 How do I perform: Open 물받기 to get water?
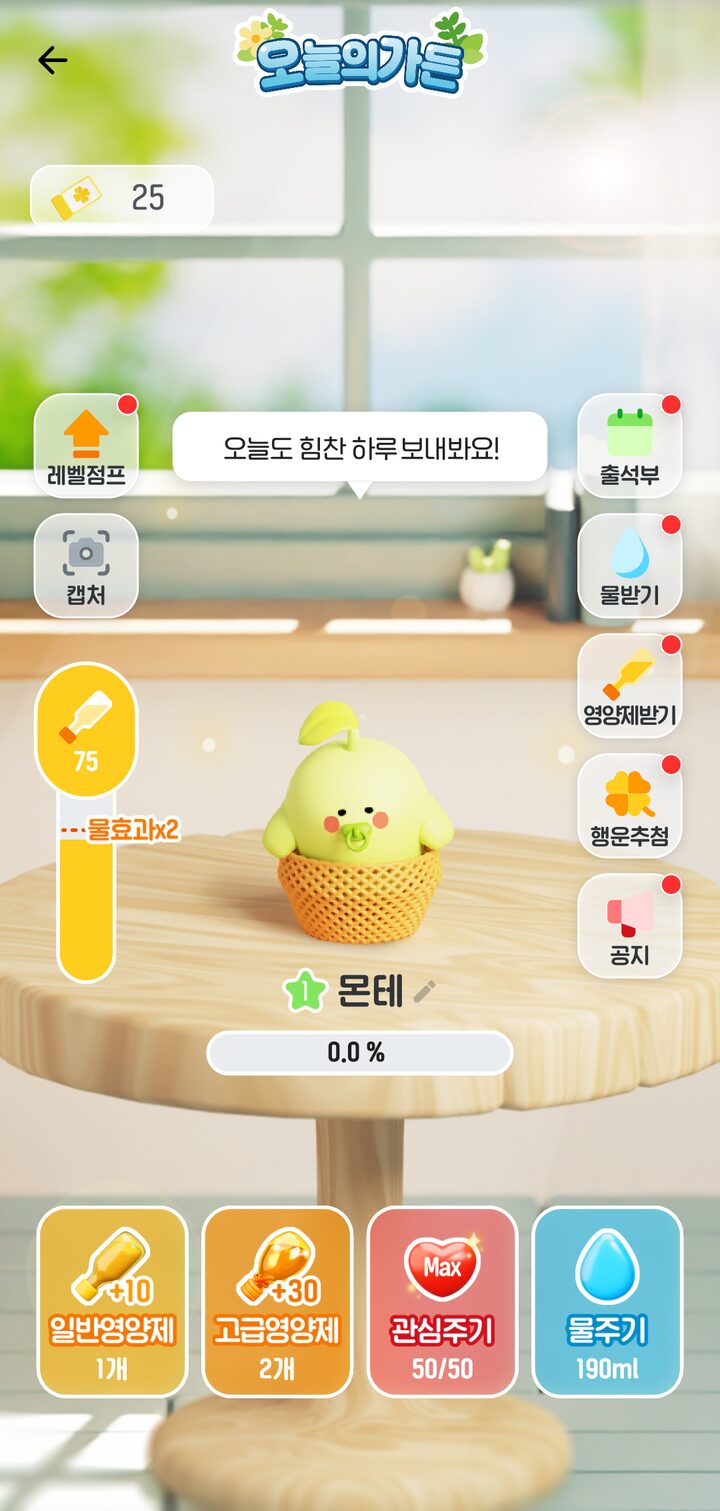pos(629,566)
